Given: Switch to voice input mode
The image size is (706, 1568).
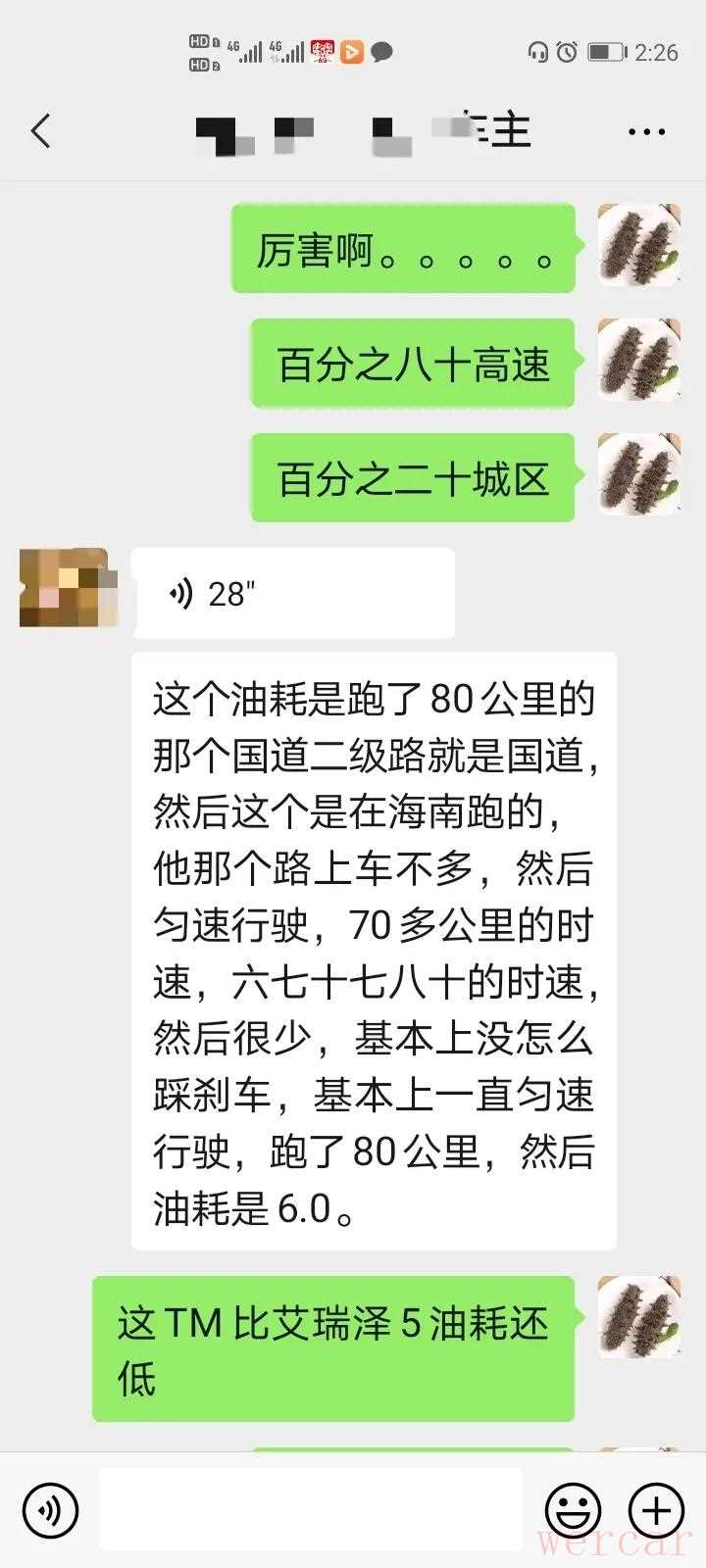Looking at the screenshot, I should tap(50, 1510).
